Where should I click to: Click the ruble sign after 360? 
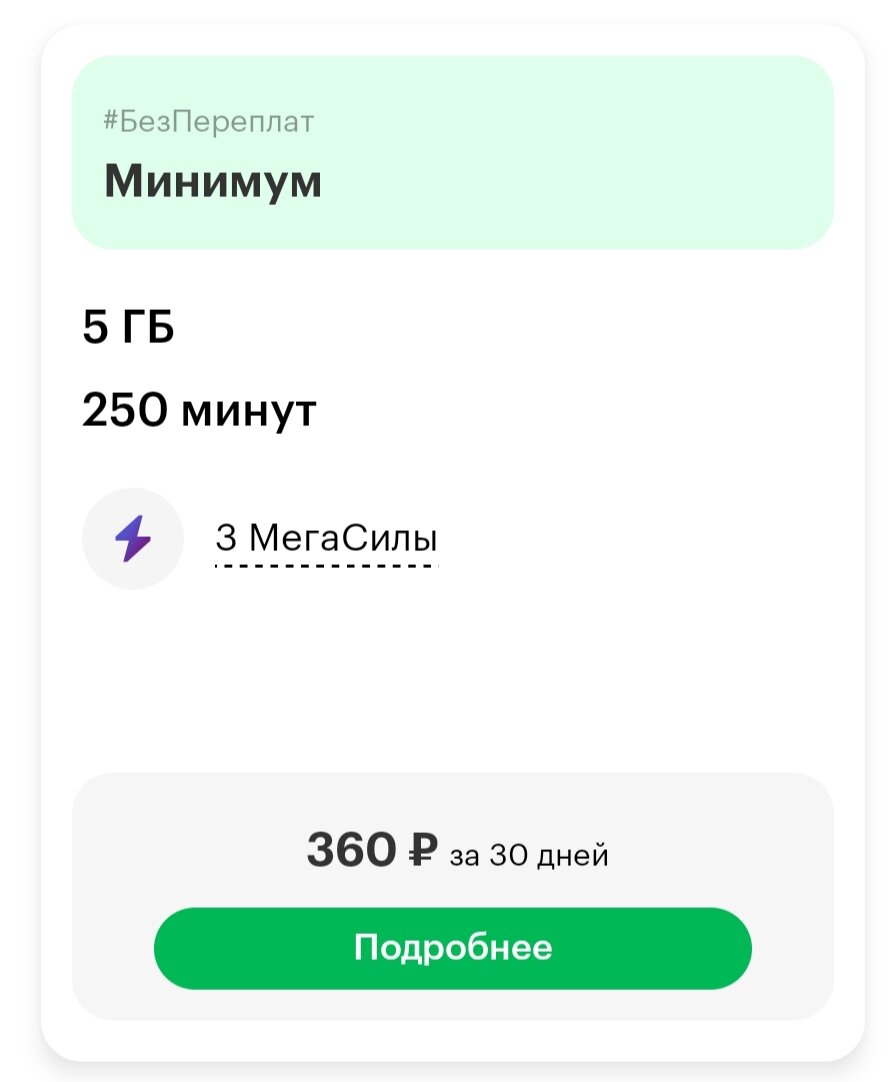(x=421, y=852)
